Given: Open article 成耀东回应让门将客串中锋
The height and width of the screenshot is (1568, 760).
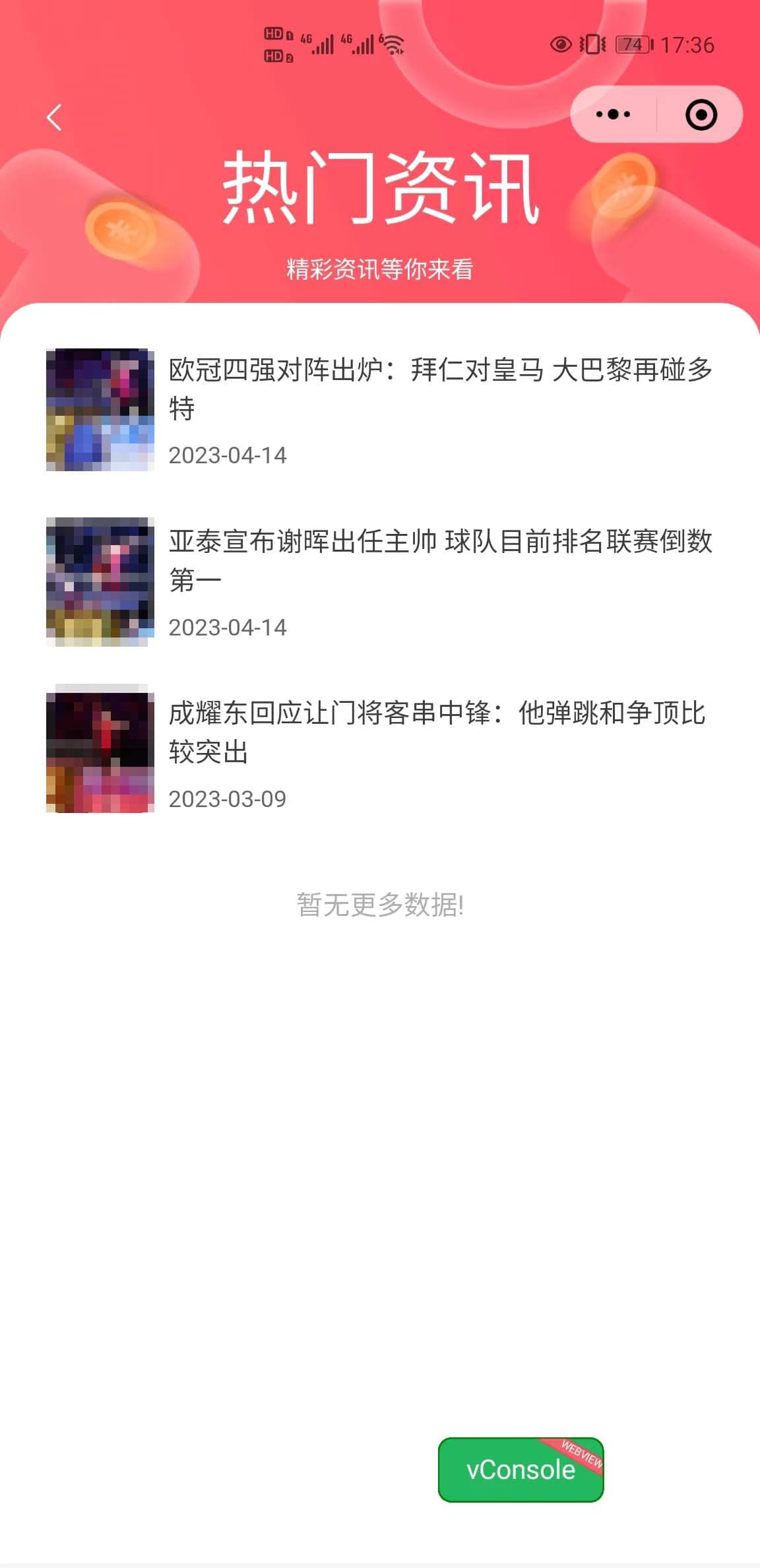Looking at the screenshot, I should tap(437, 732).
